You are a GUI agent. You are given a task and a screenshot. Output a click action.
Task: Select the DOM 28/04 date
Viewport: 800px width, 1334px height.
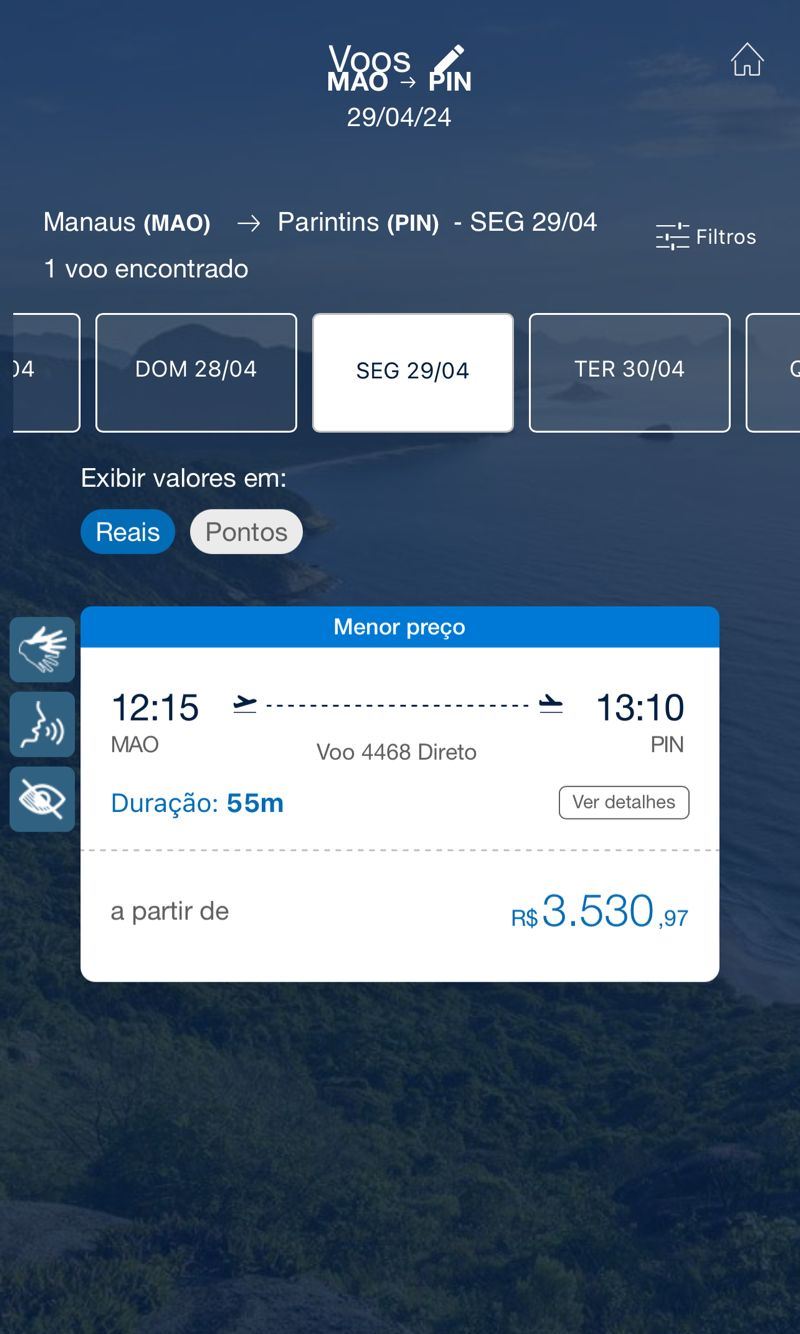pyautogui.click(x=196, y=372)
